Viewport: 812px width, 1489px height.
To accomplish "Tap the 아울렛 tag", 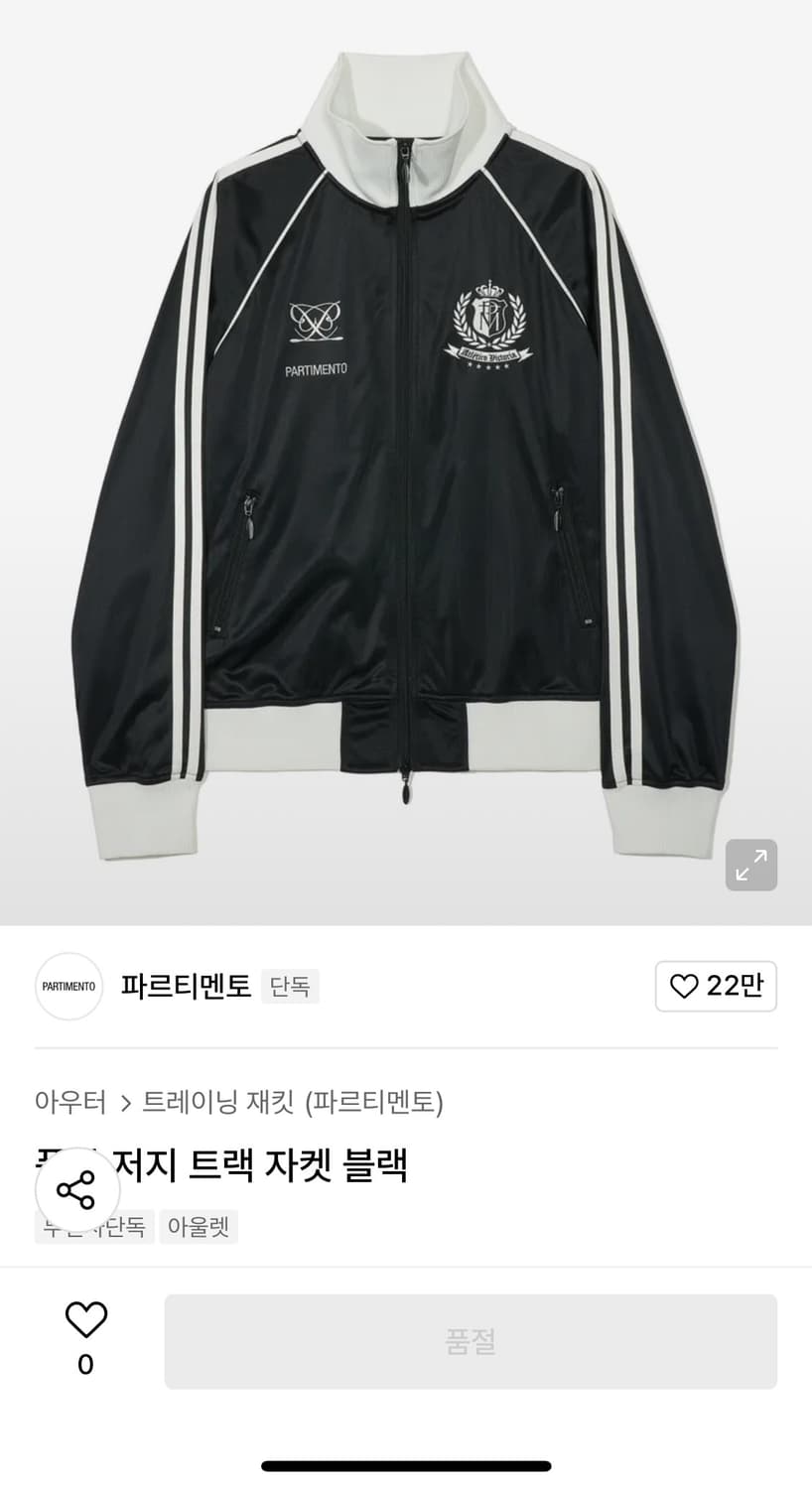I will (199, 1227).
